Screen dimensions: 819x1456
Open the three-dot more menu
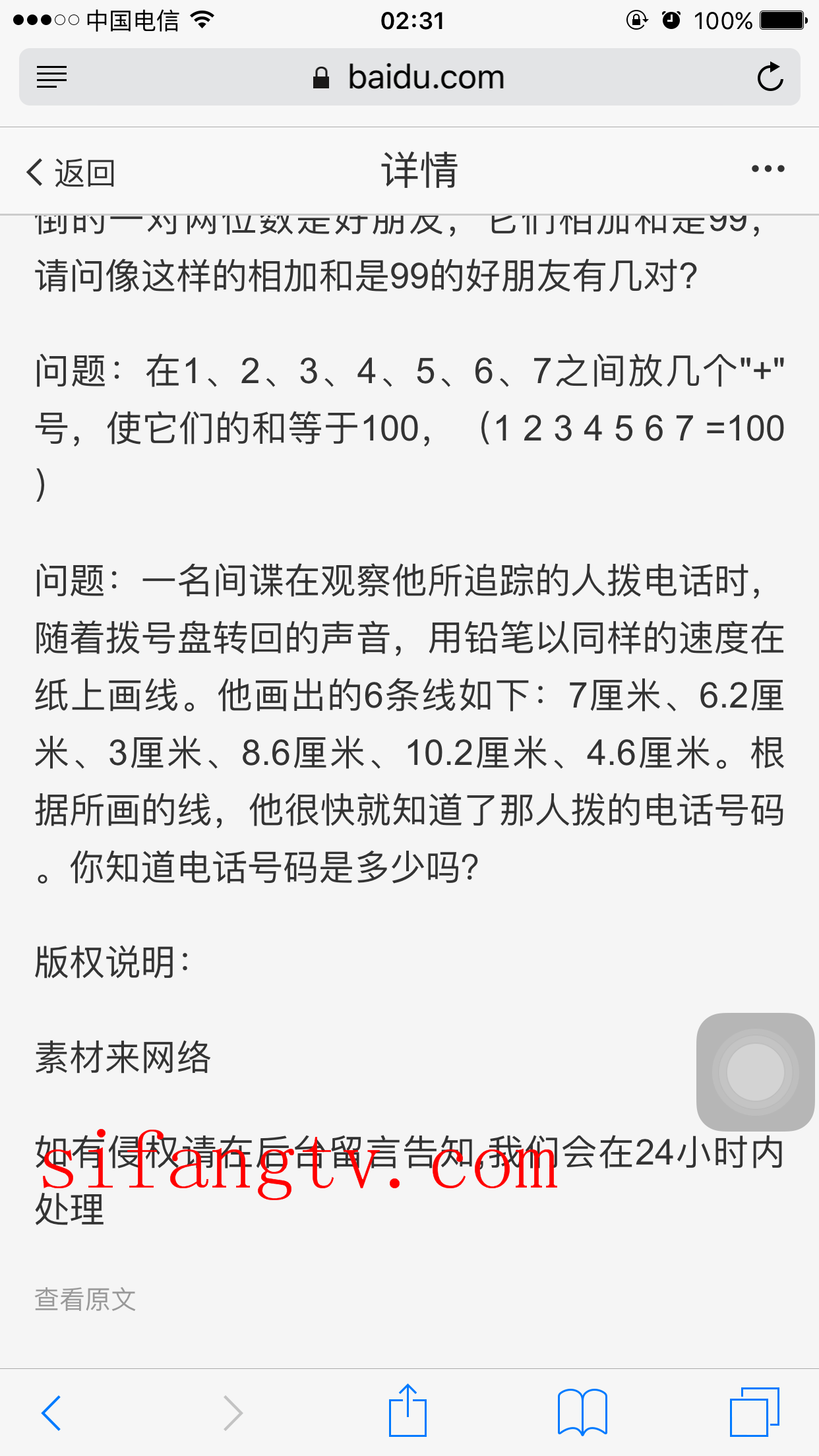768,169
